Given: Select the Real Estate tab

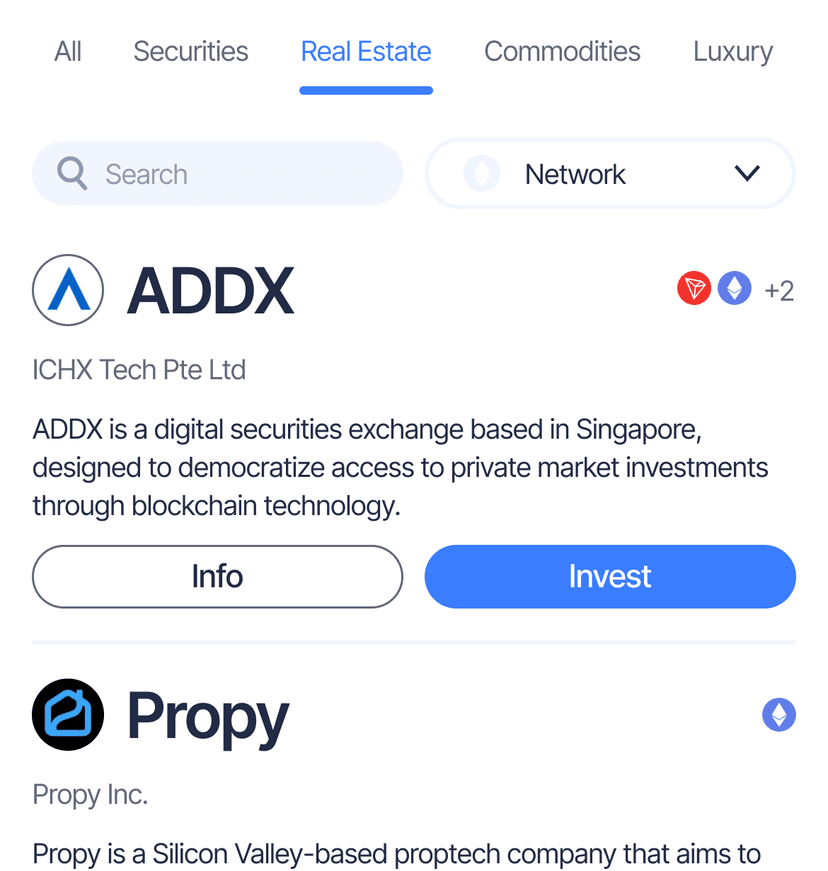Looking at the screenshot, I should click(x=366, y=52).
